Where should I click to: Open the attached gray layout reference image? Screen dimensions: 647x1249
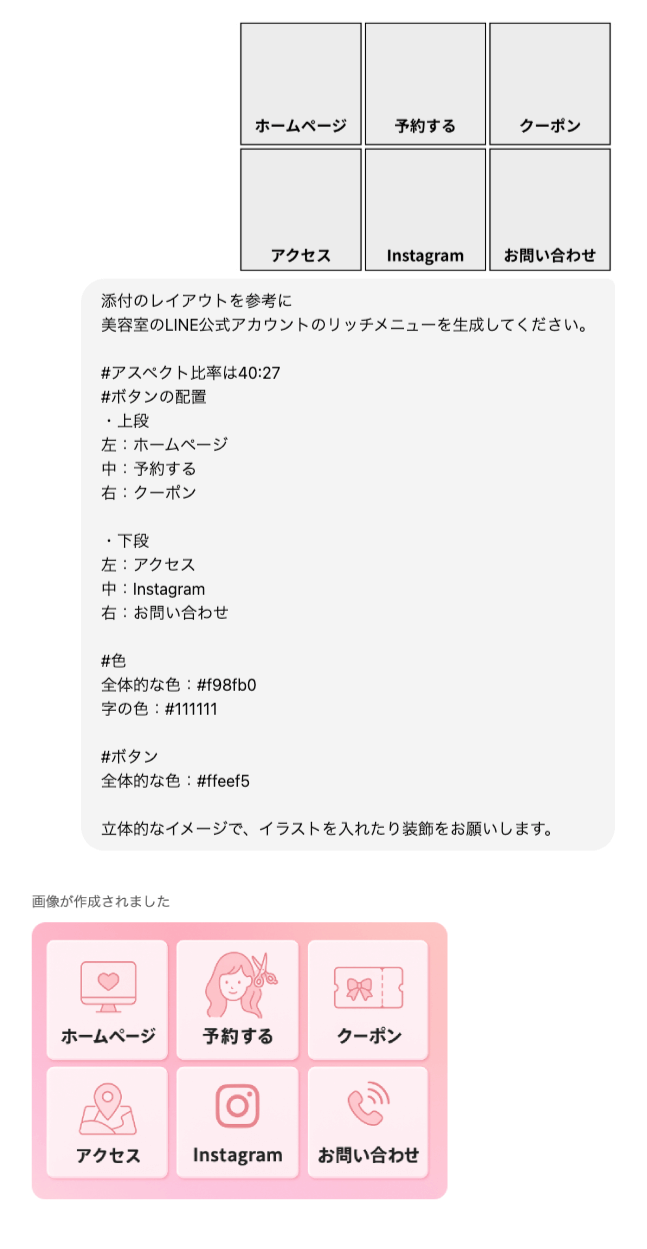pos(425,146)
